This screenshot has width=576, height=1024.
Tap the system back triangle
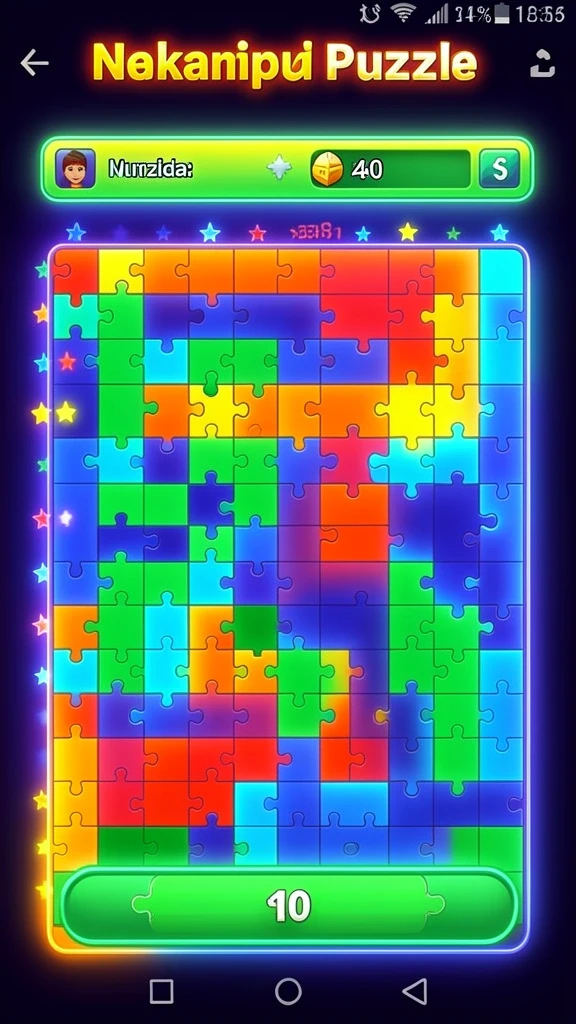(415, 991)
